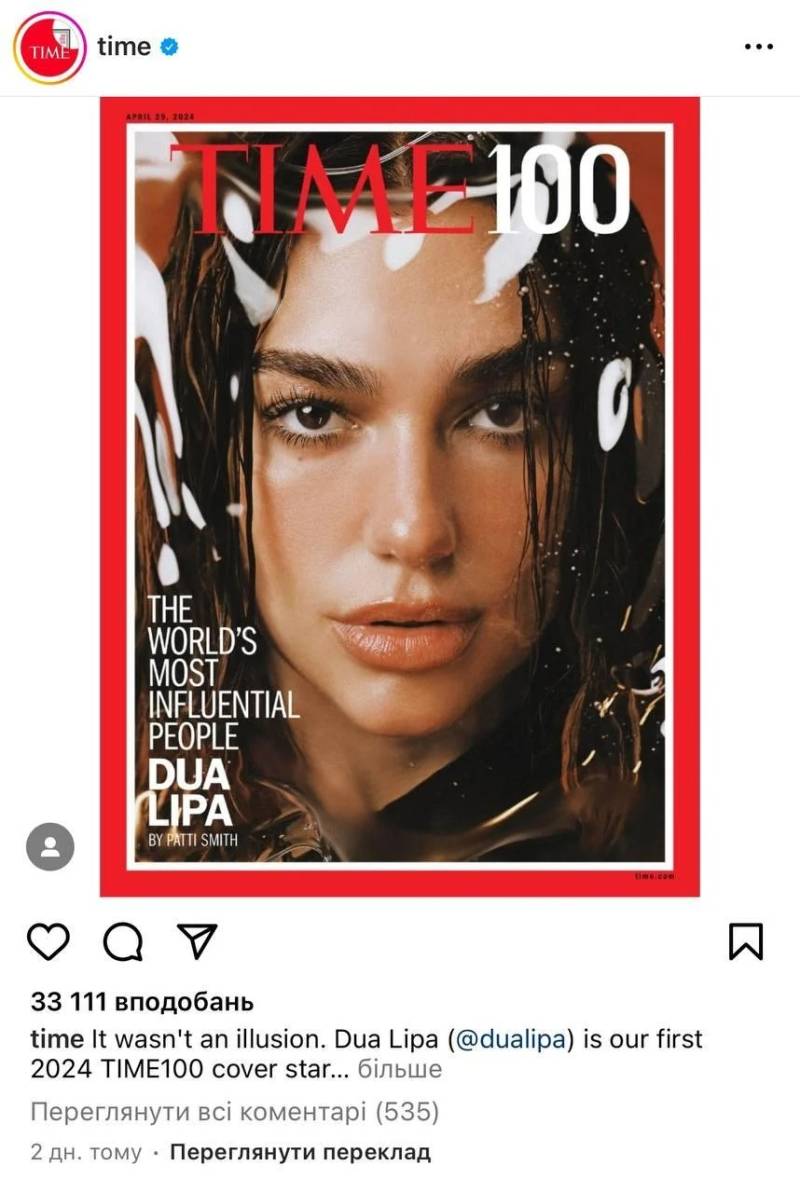Screen dimensions: 800x1193
Task: Share the post with the paper plane icon
Action: (x=197, y=942)
